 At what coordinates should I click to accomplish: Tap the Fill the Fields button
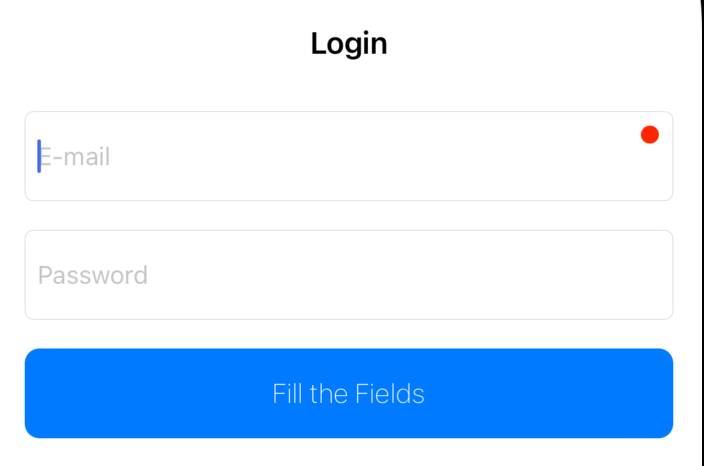[x=348, y=393]
